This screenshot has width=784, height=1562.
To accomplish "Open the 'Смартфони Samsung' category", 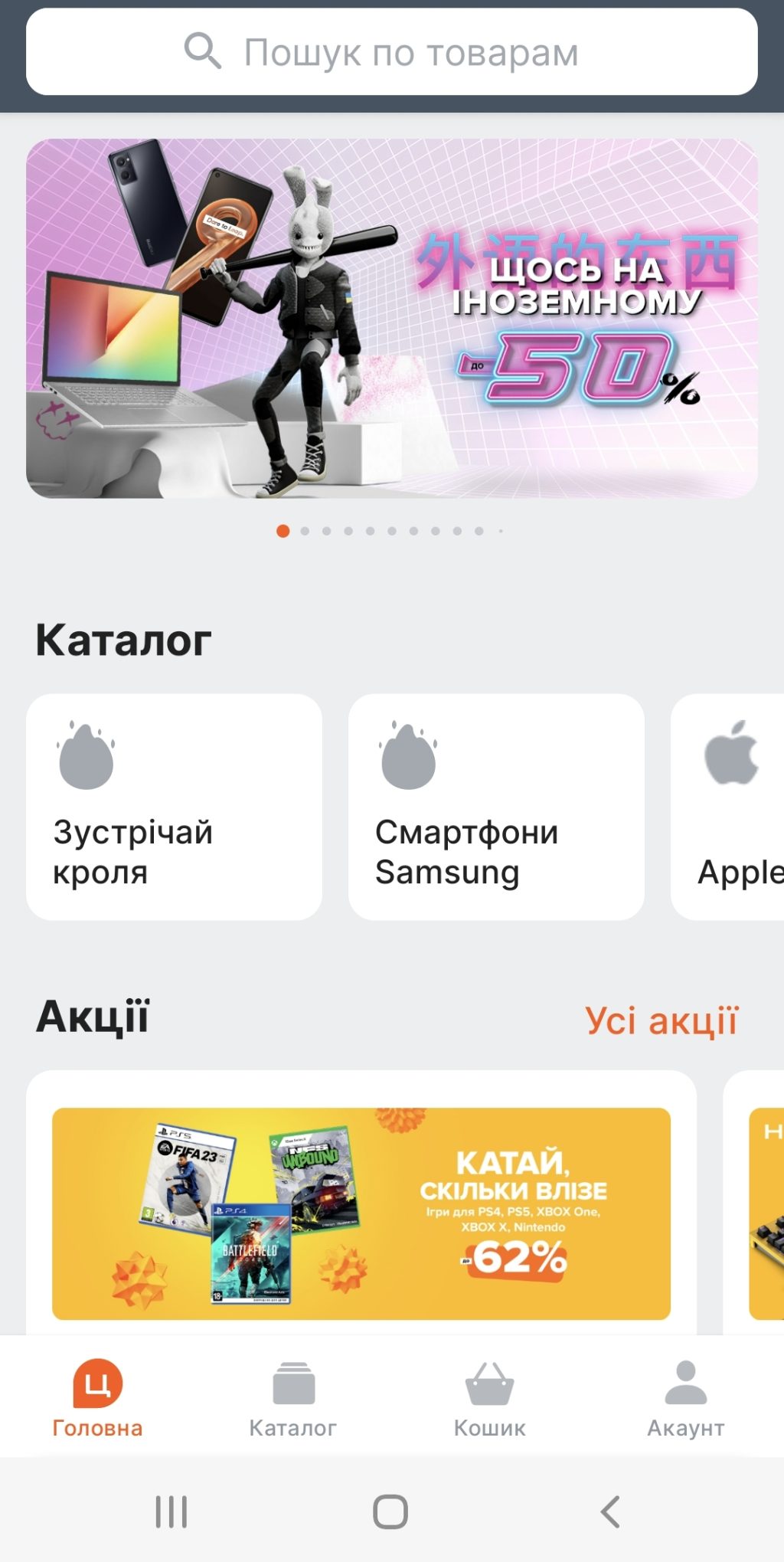I will [x=496, y=807].
